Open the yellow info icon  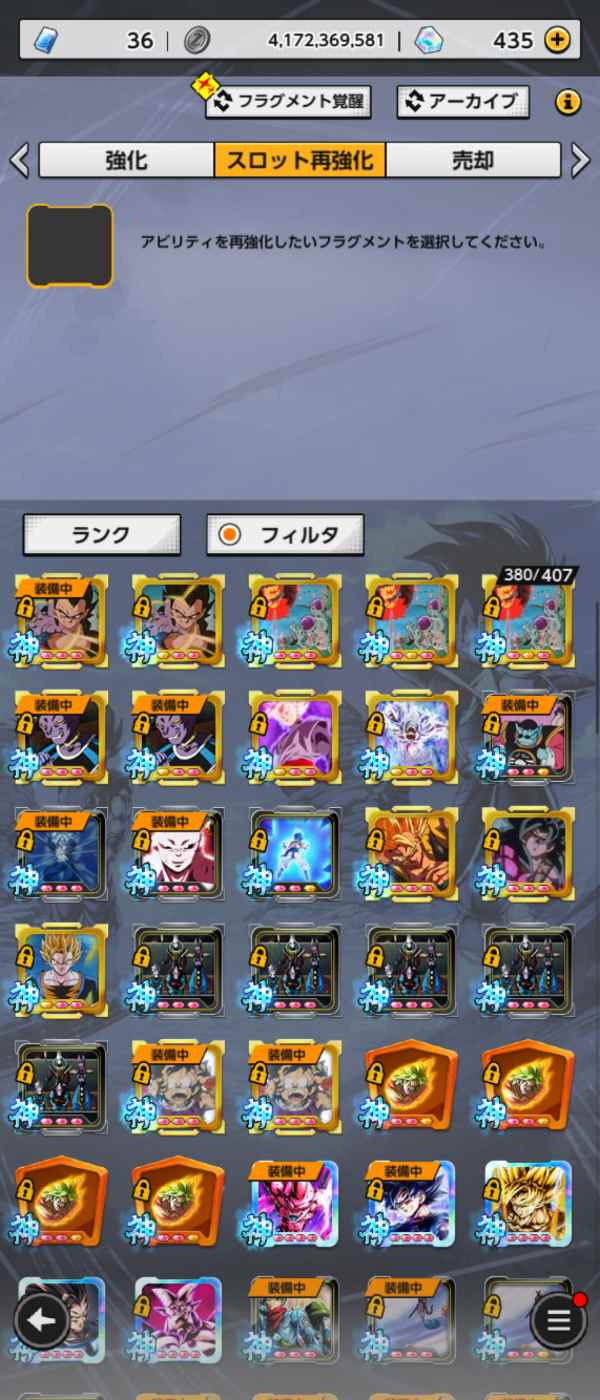[568, 101]
